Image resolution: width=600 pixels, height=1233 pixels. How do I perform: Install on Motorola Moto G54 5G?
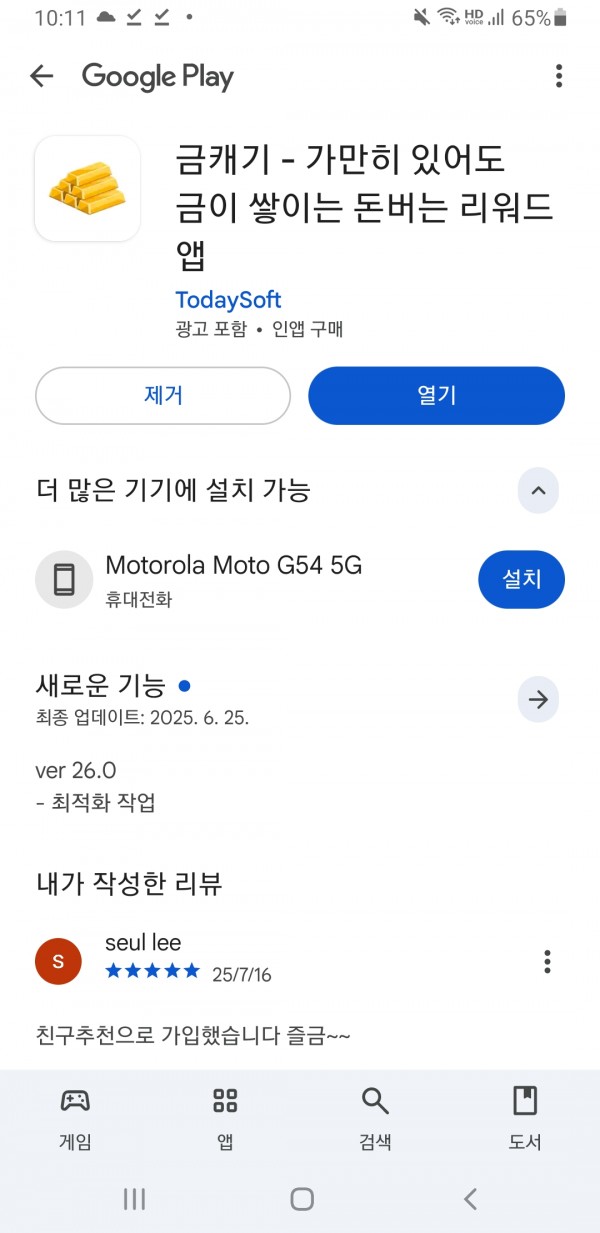[521, 579]
